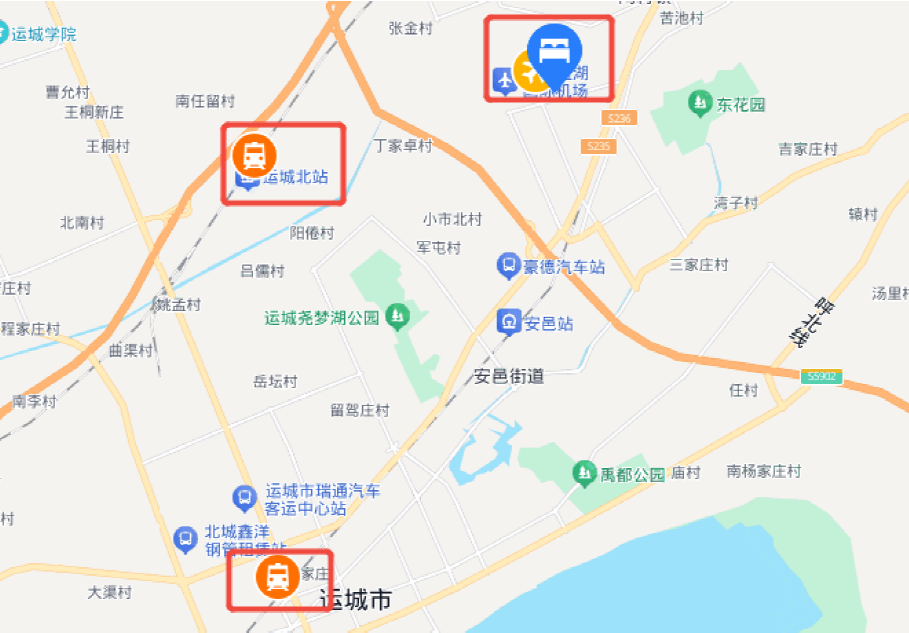Open the 东花园 park POI
Viewport: 909px width, 633px height.
(699, 103)
